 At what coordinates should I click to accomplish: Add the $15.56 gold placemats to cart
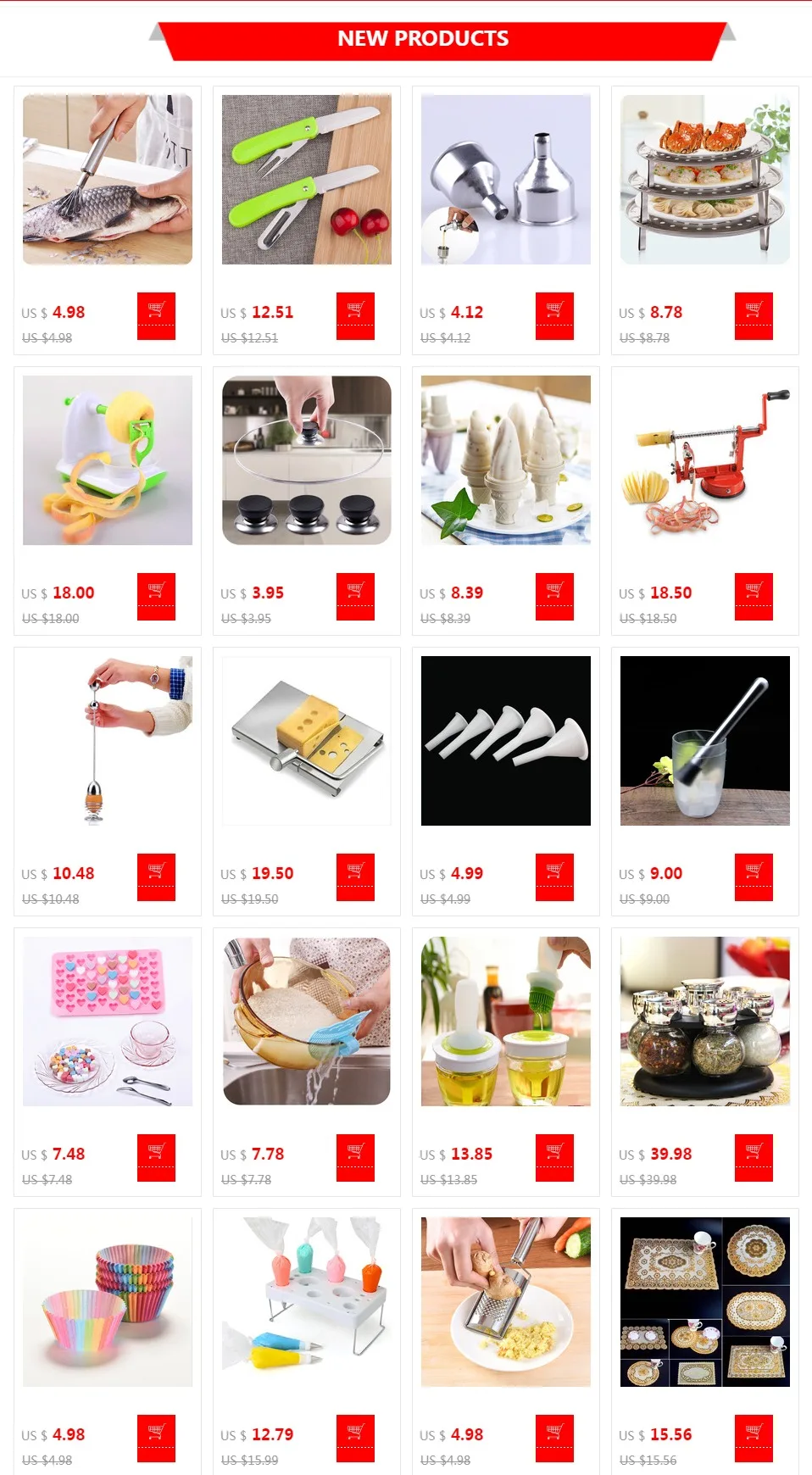(754, 1439)
